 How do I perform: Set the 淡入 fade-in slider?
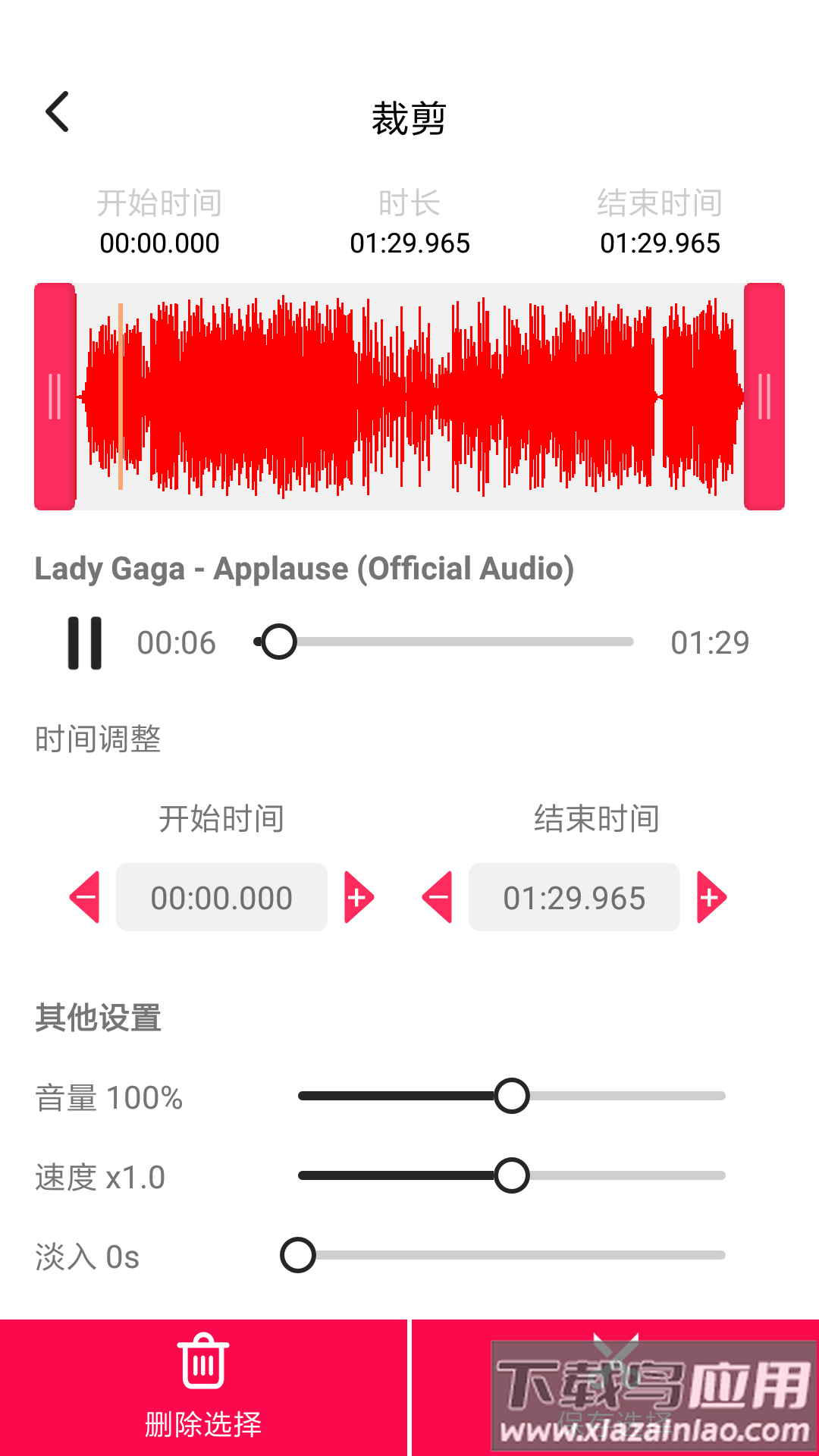click(298, 1256)
